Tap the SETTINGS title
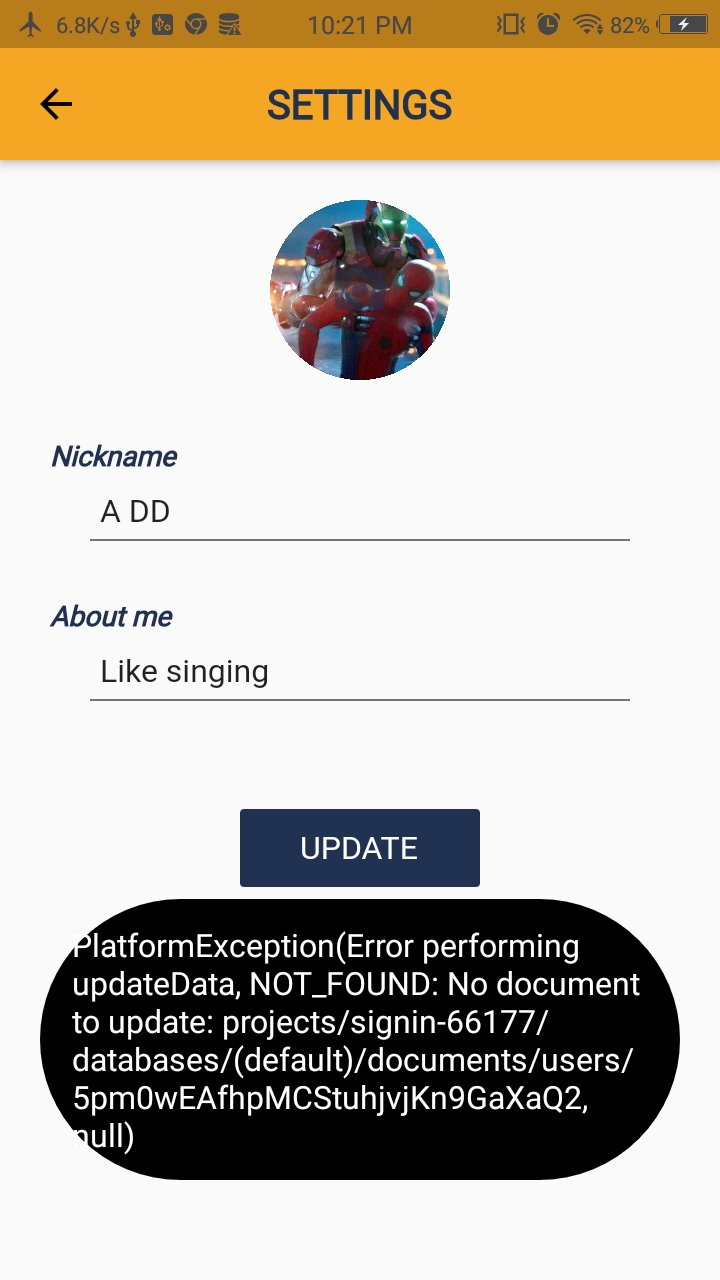 (x=359, y=104)
